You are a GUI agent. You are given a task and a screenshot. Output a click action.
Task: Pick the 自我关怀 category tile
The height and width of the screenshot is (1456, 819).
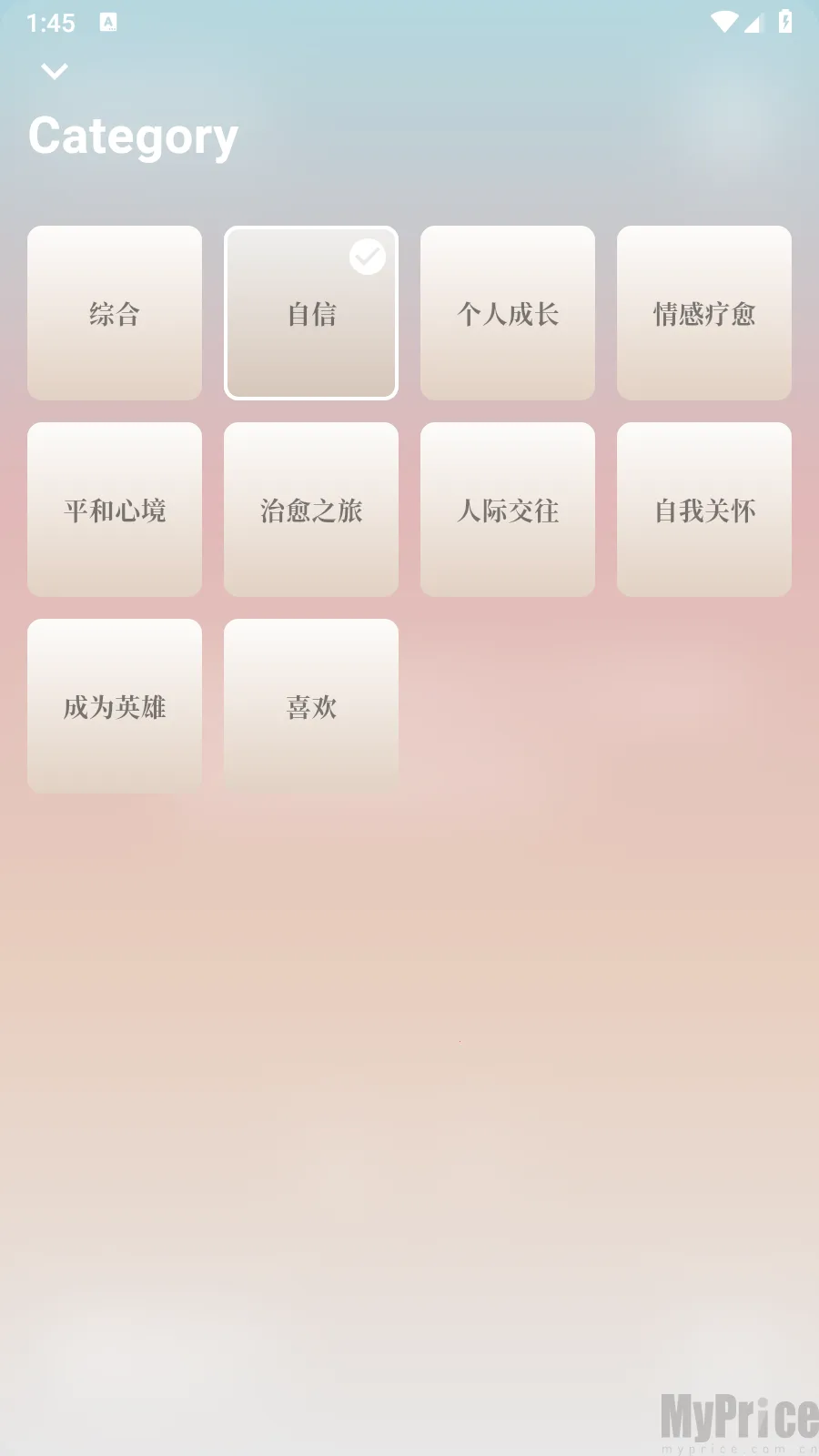pyautogui.click(x=703, y=510)
